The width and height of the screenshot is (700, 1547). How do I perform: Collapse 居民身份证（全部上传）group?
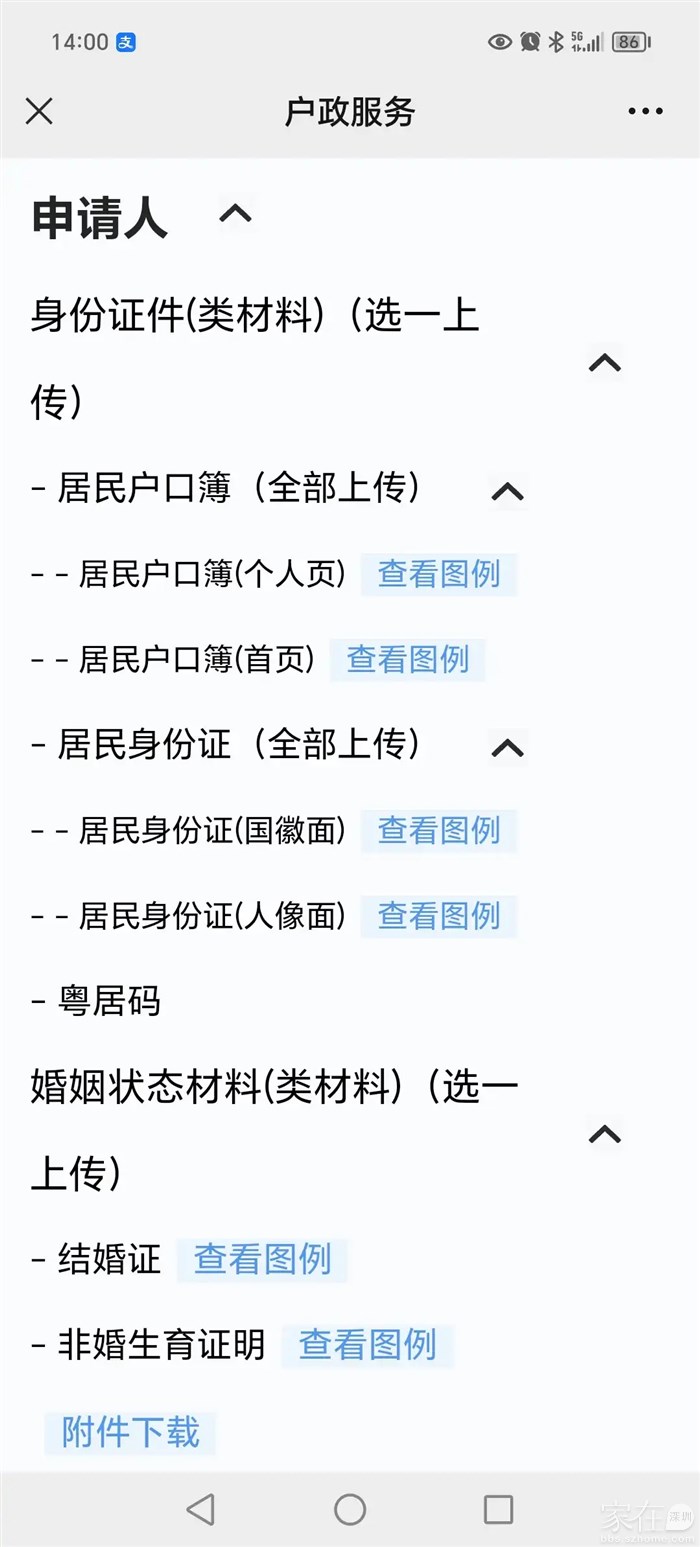pyautogui.click(x=508, y=747)
